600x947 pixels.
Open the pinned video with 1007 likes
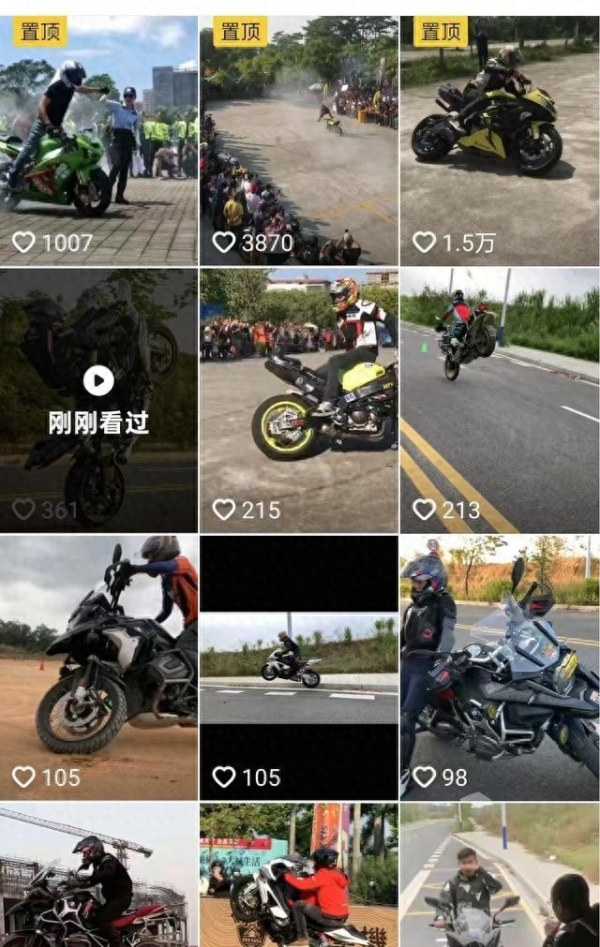98,140
